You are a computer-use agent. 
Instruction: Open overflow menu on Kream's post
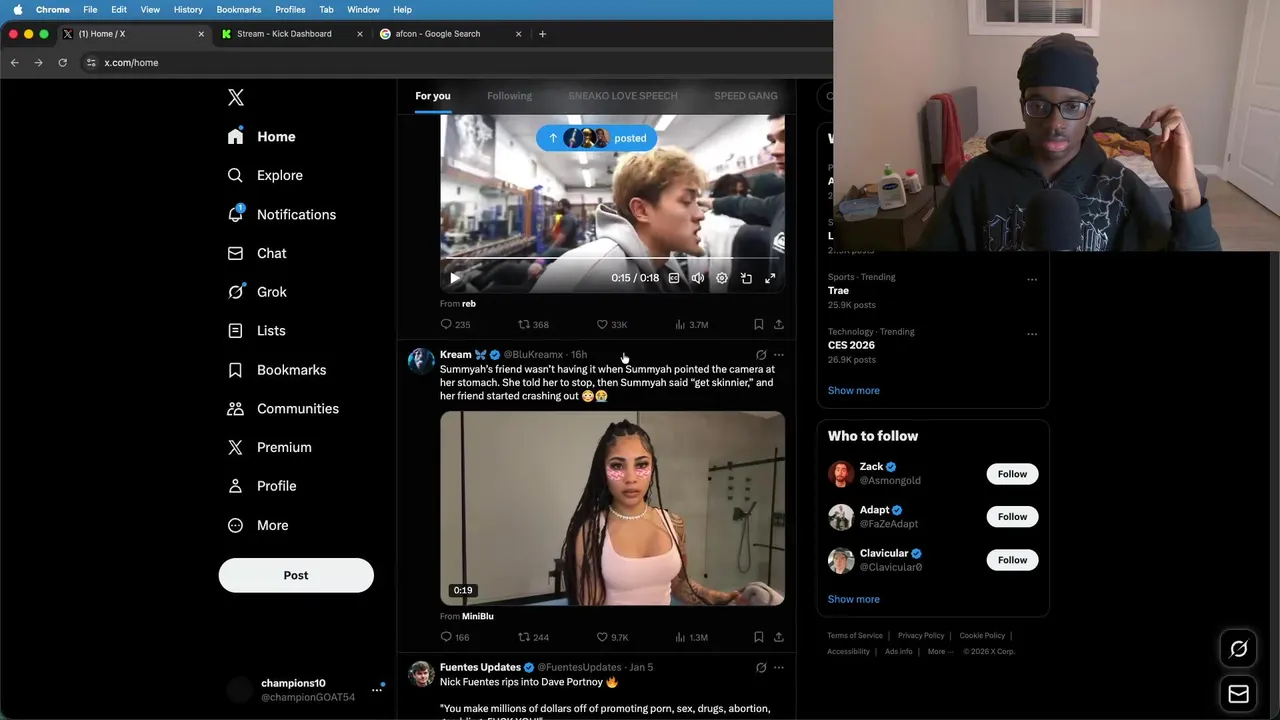(779, 355)
